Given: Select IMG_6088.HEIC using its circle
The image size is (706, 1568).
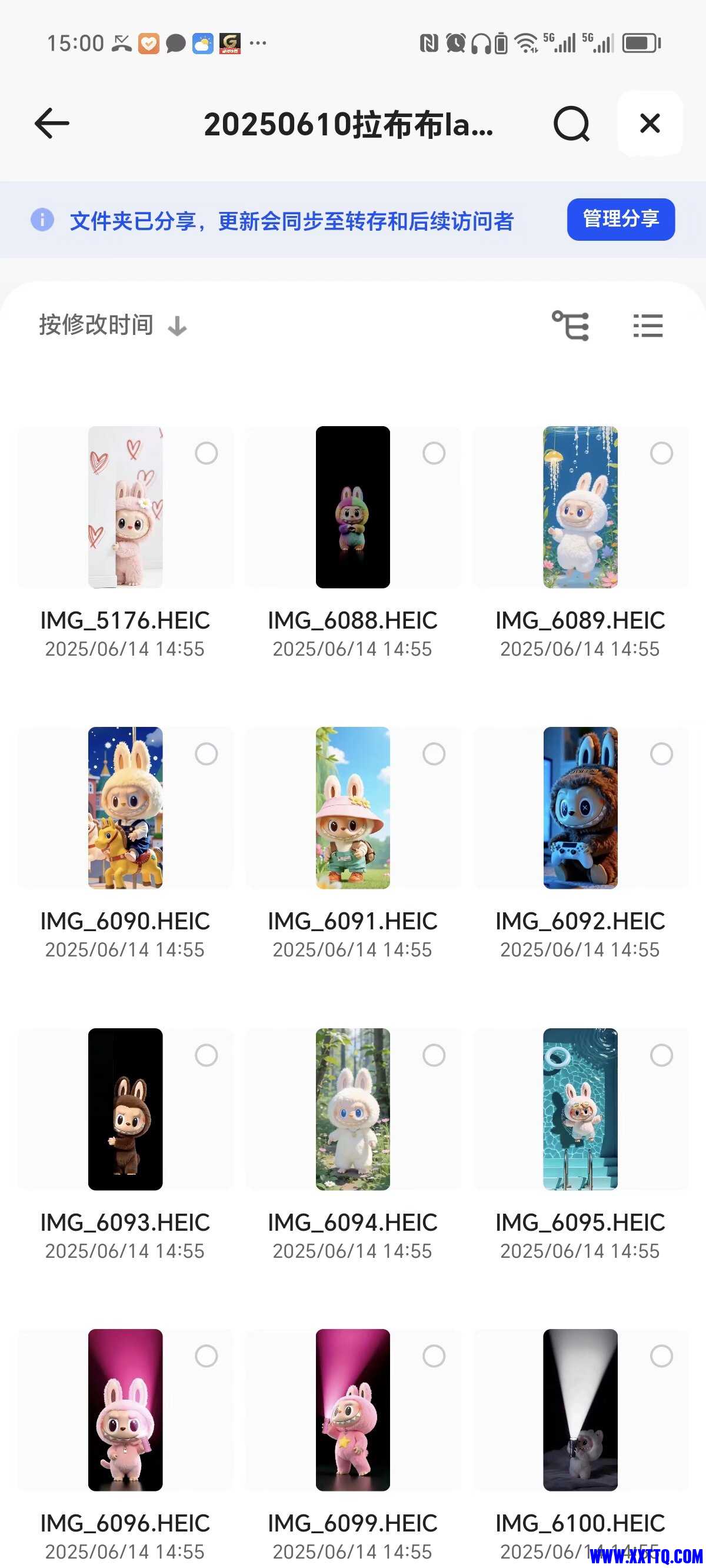Looking at the screenshot, I should pos(434,453).
